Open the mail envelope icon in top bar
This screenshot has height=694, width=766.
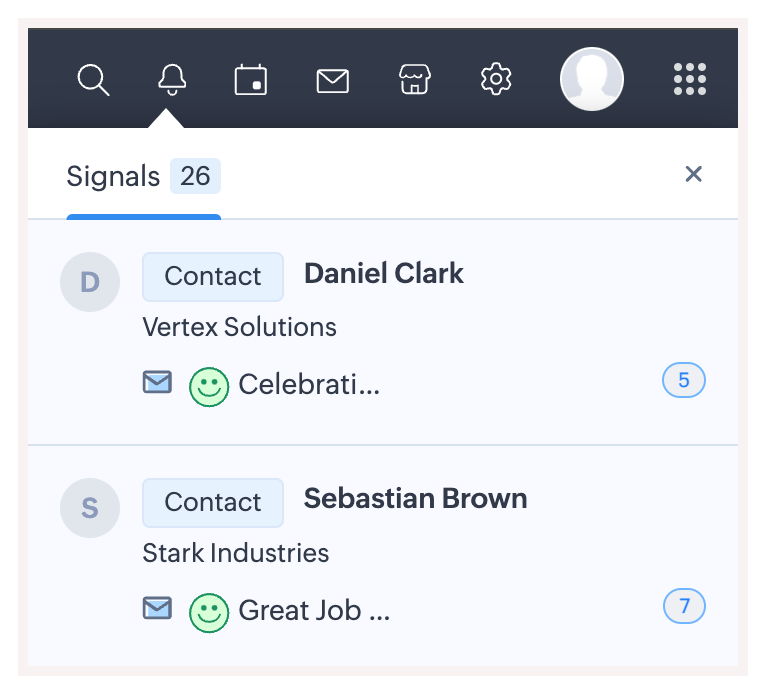pyautogui.click(x=332, y=80)
